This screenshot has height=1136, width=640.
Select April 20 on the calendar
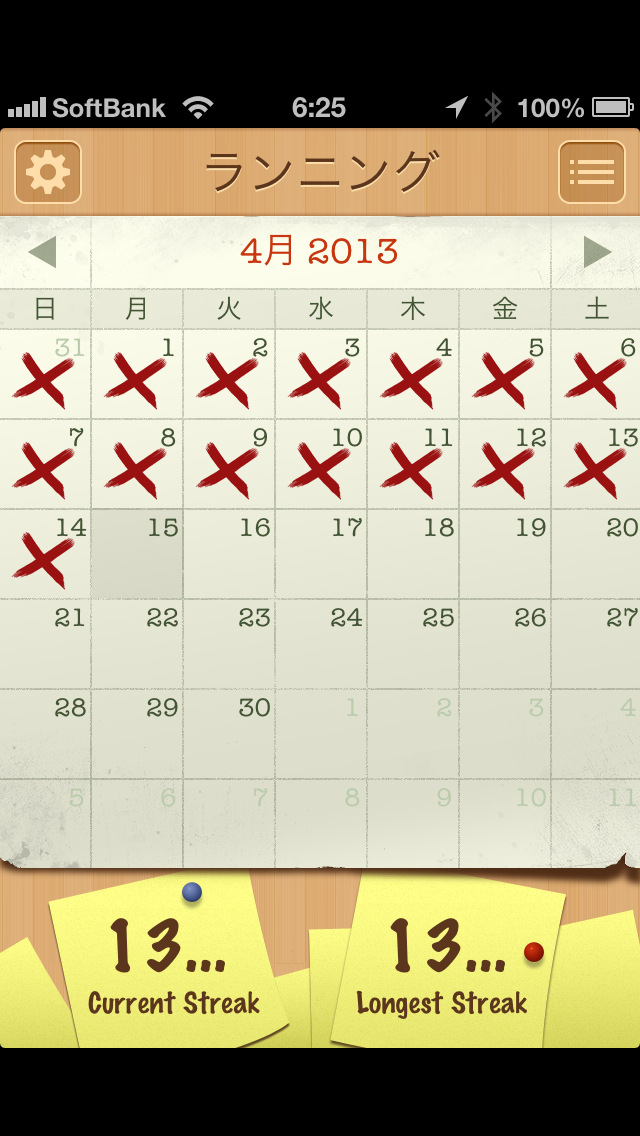[x=597, y=555]
